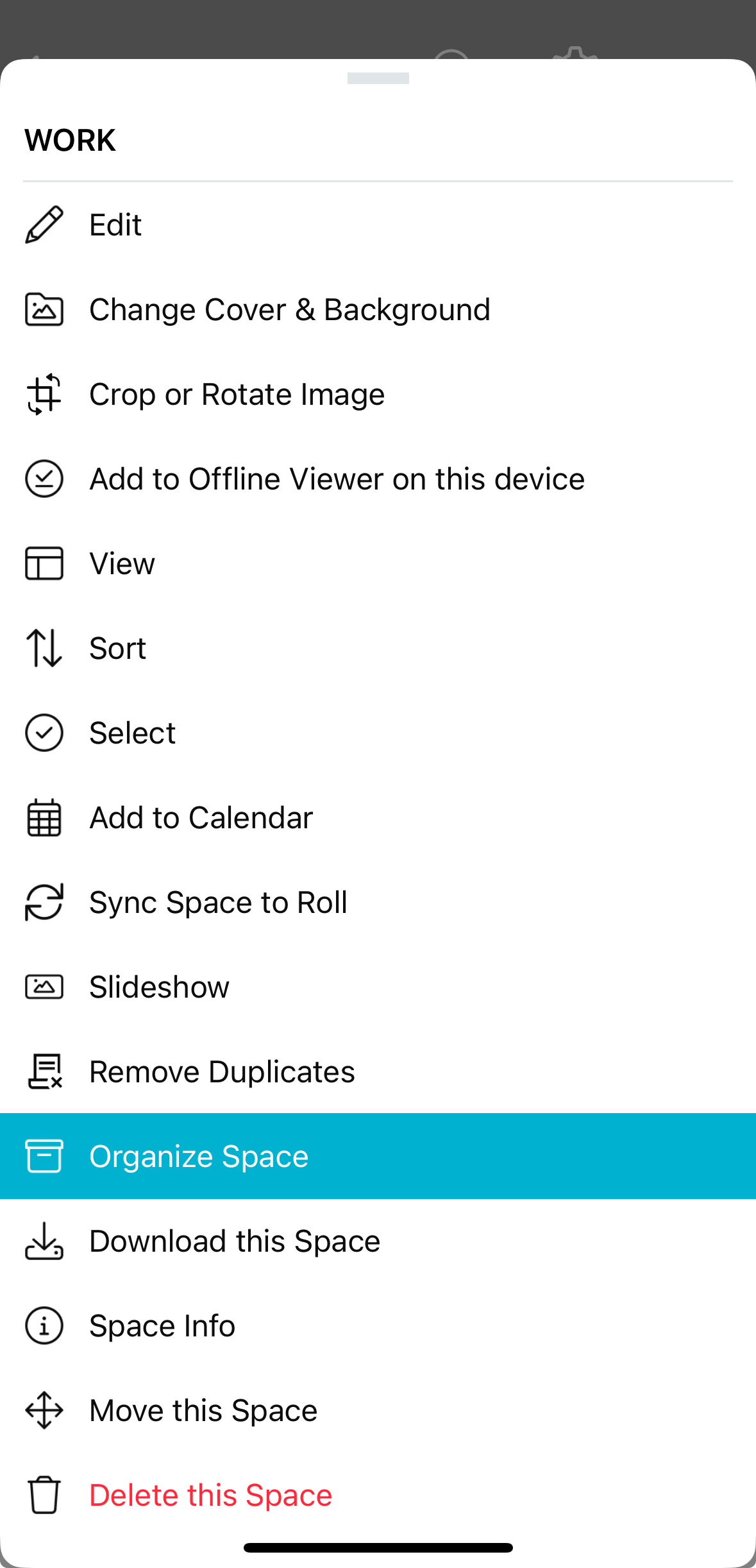The height and width of the screenshot is (1568, 756).
Task: Tap Sync Space to Roll
Action: [x=218, y=903]
